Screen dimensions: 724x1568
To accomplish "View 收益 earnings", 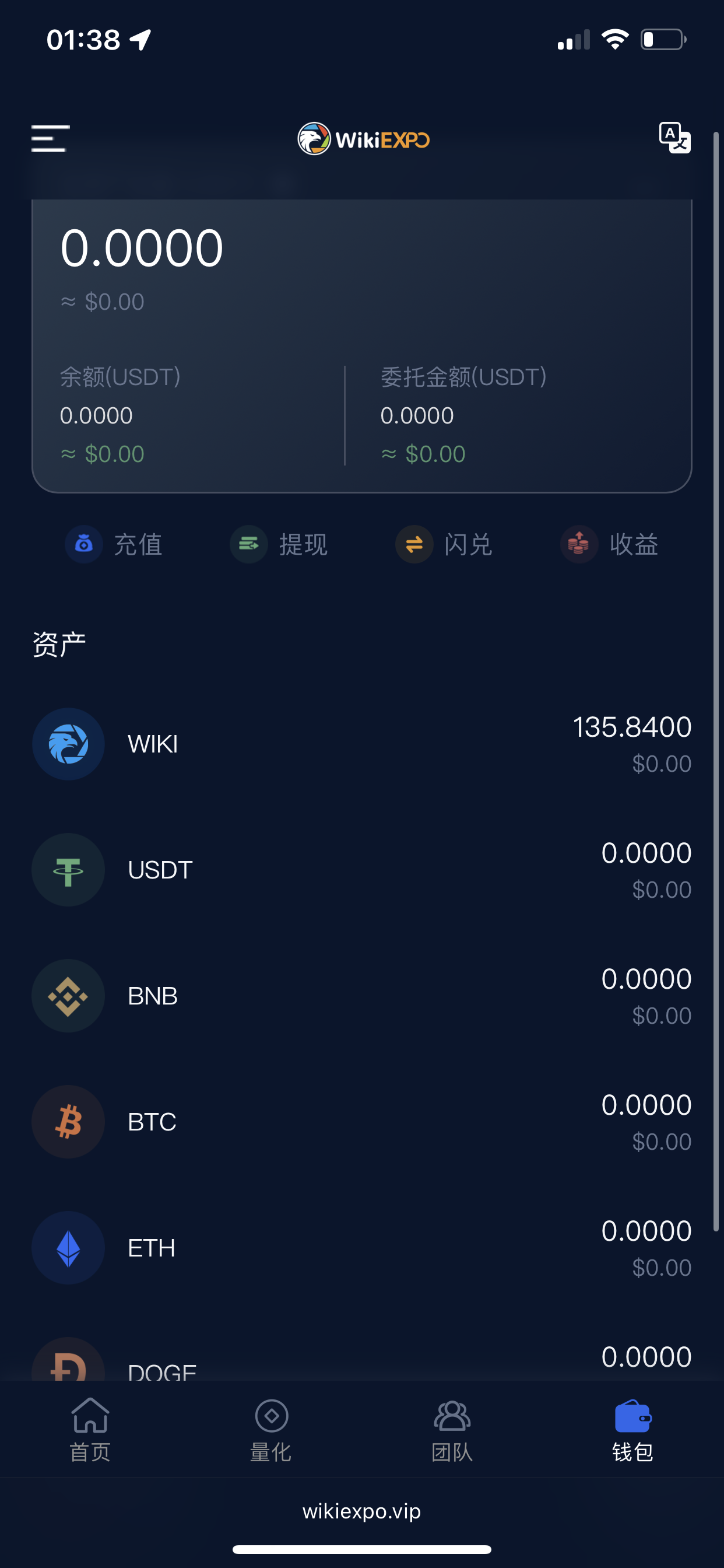I will pos(610,544).
